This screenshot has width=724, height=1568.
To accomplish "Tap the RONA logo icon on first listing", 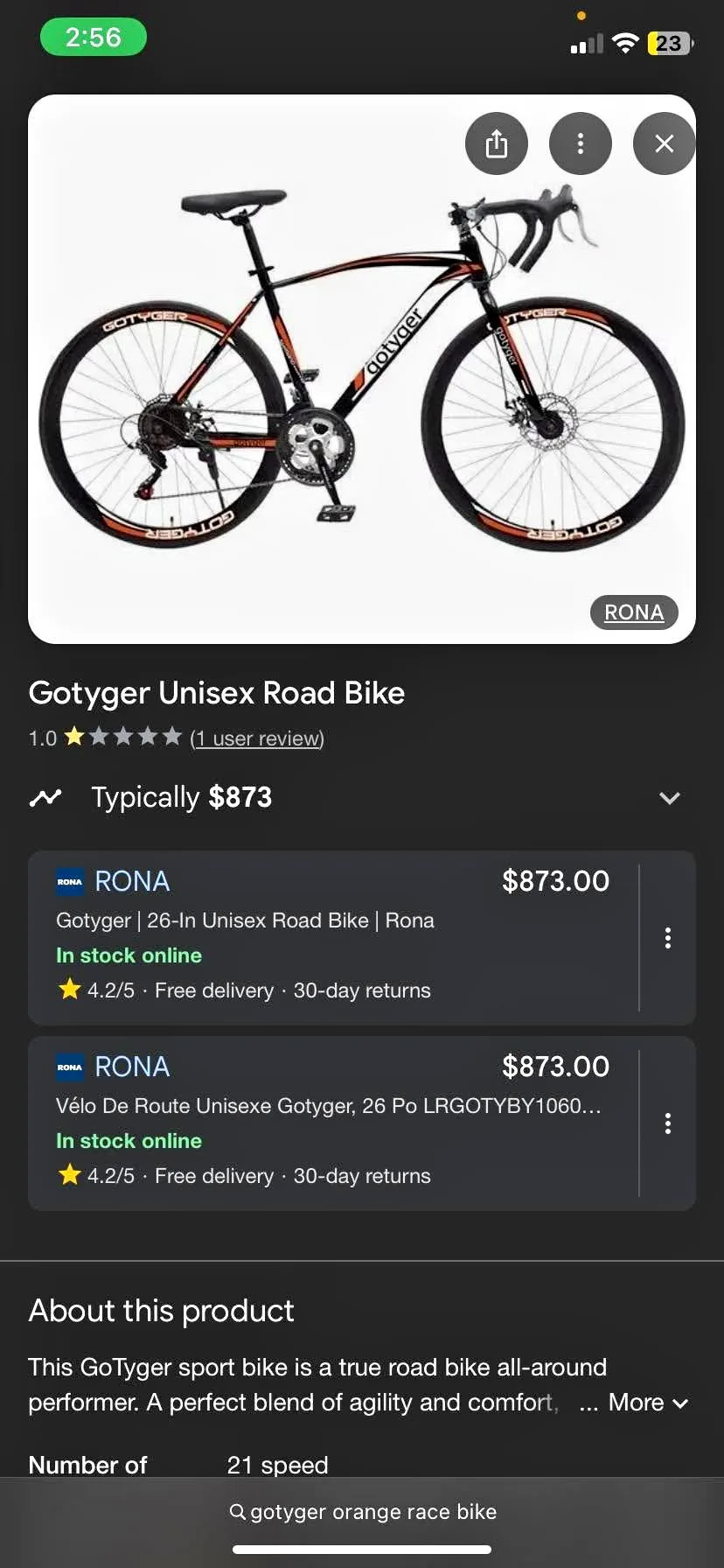I will (70, 881).
